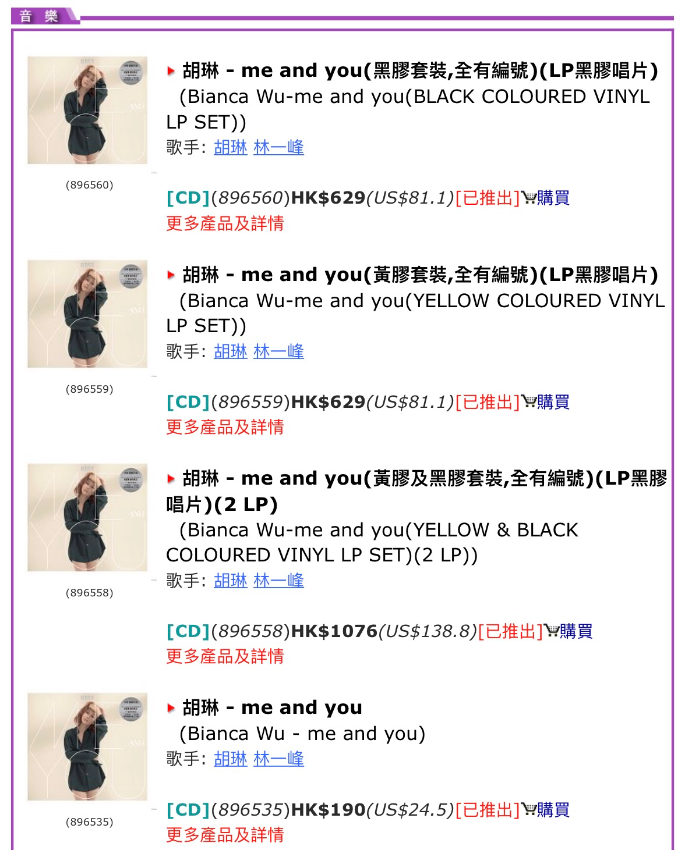Viewport: 685px width, 850px height.
Task: Buy item 896559 via 購買 link
Action: tap(552, 402)
